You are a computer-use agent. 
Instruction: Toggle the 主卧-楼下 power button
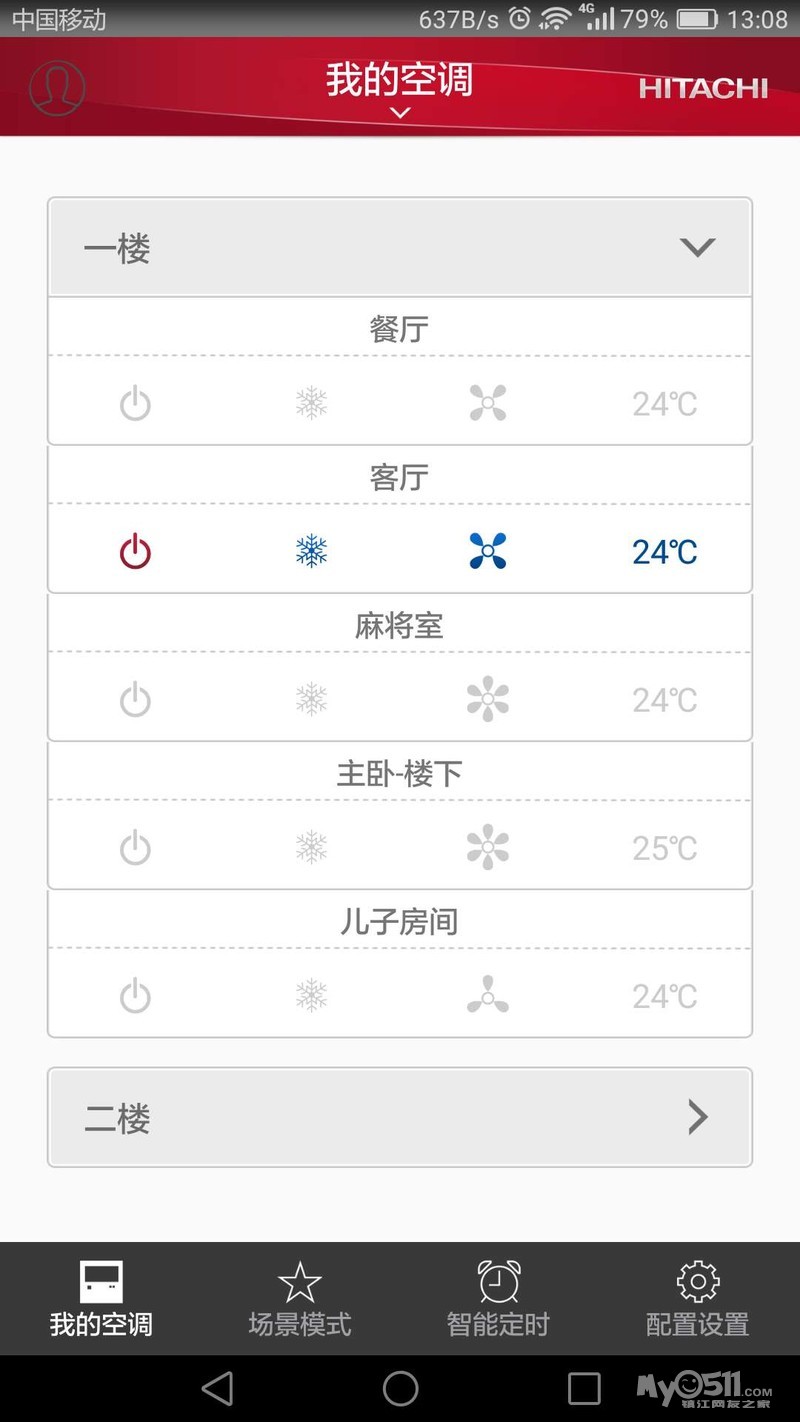135,848
